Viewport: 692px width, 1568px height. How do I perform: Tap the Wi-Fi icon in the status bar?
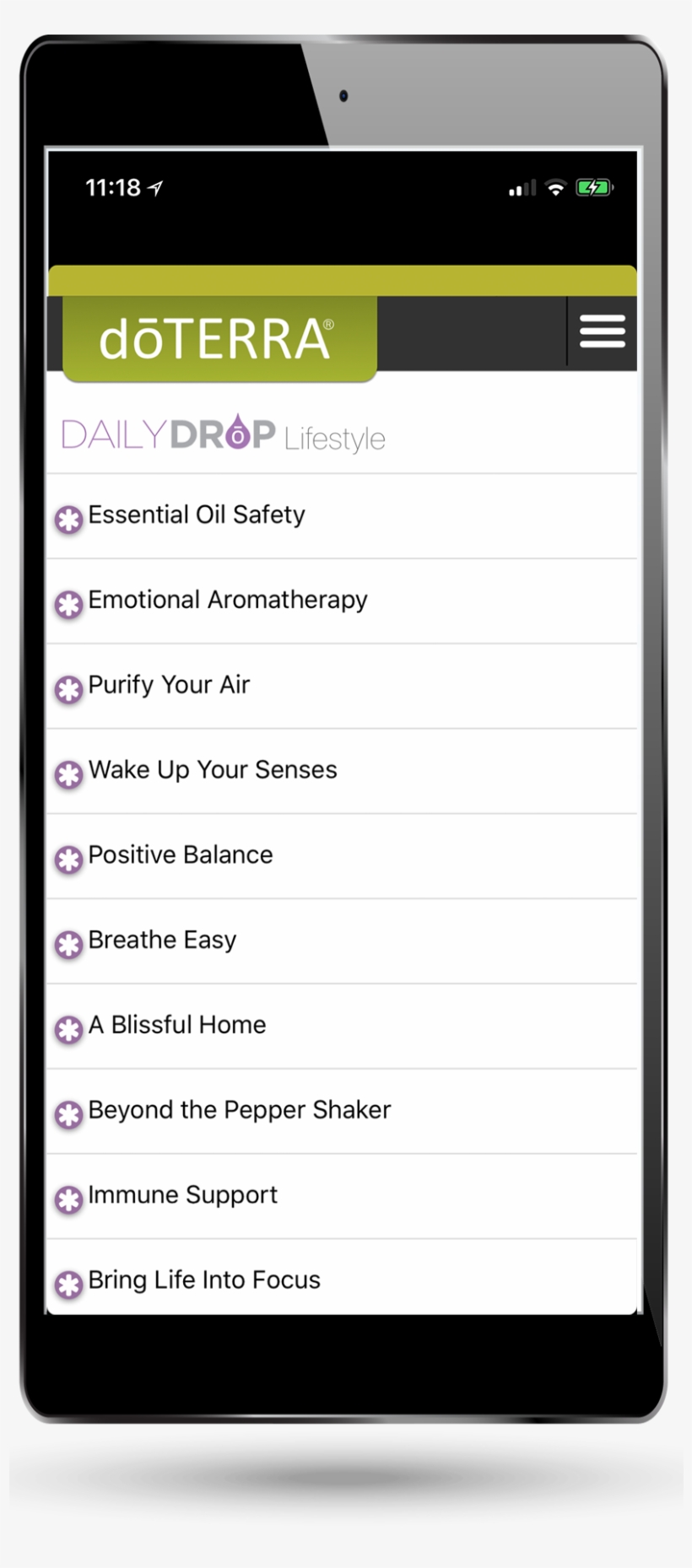[554, 188]
